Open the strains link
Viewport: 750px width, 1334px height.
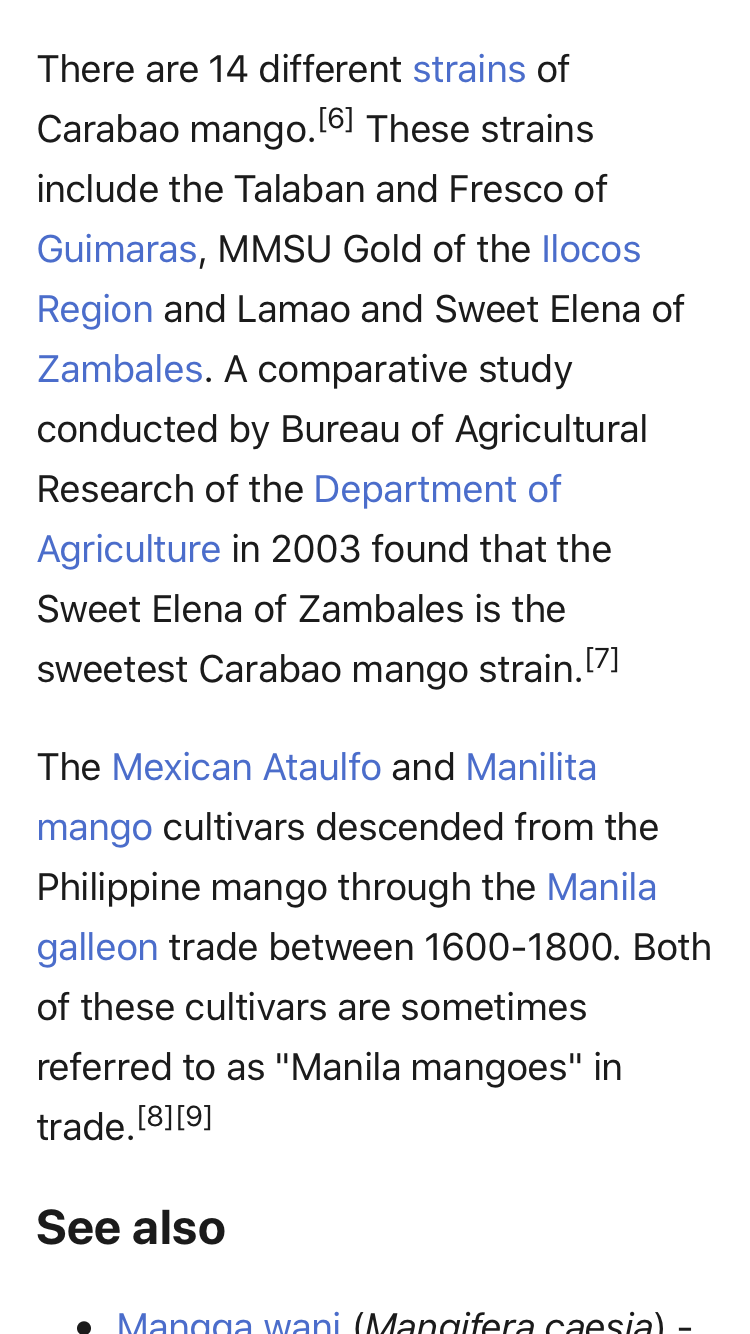click(469, 70)
